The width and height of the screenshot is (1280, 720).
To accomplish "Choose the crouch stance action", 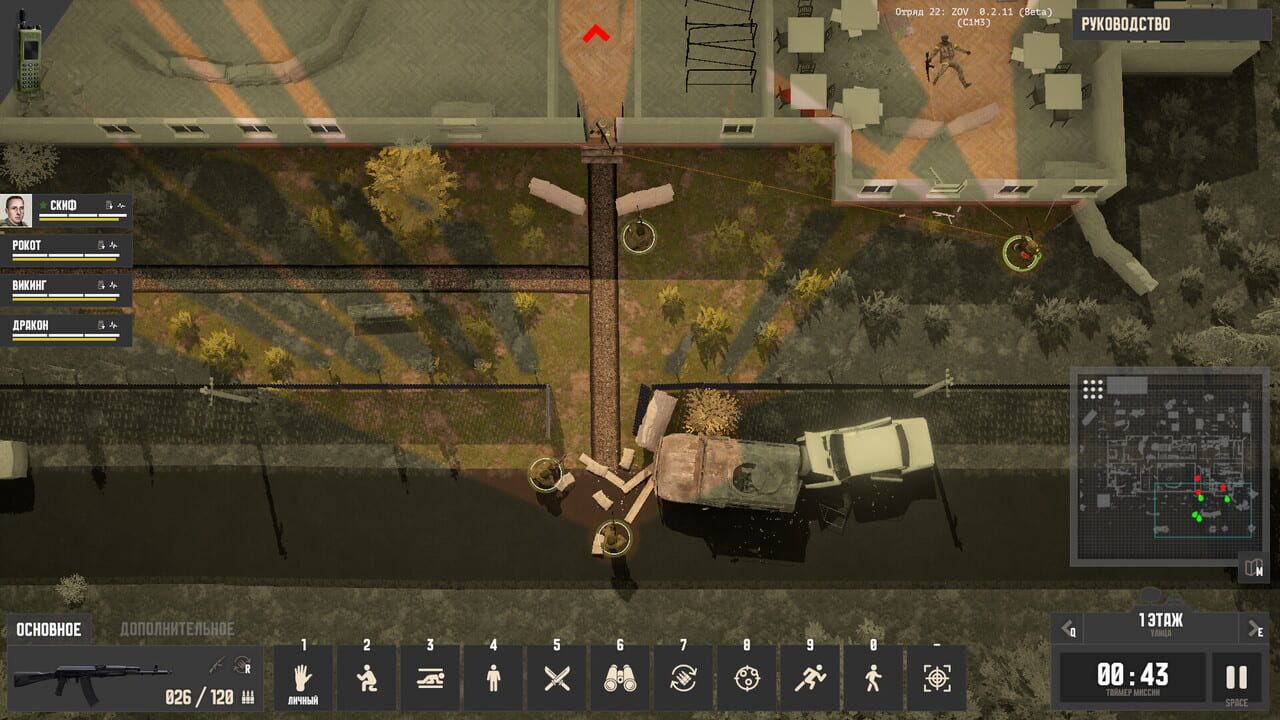I will click(x=366, y=678).
